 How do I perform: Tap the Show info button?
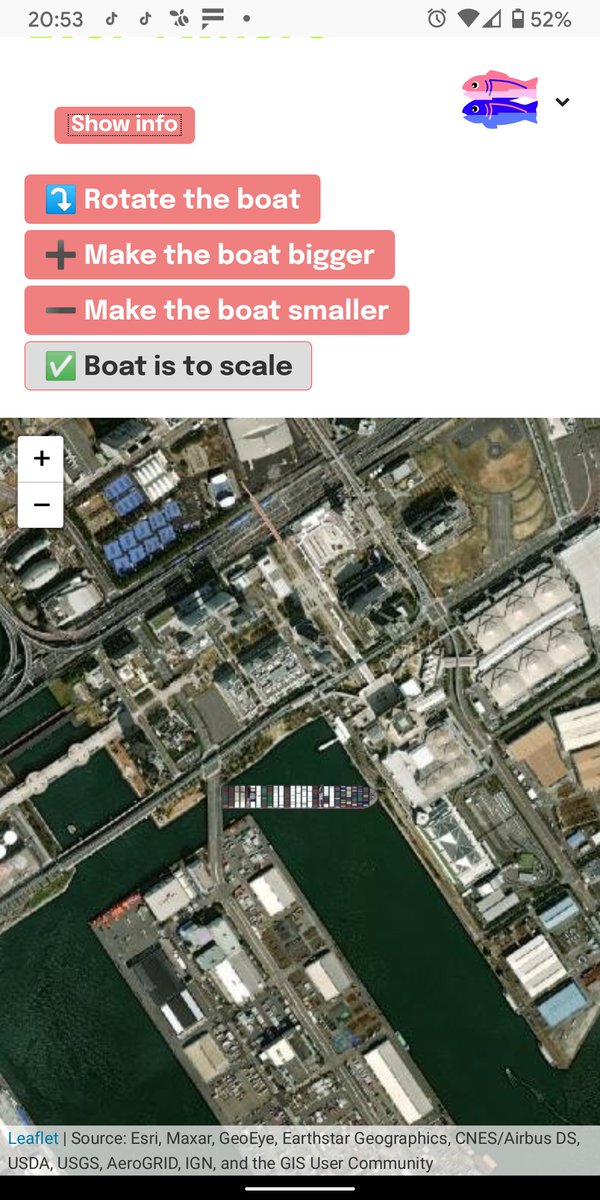pyautogui.click(x=124, y=125)
